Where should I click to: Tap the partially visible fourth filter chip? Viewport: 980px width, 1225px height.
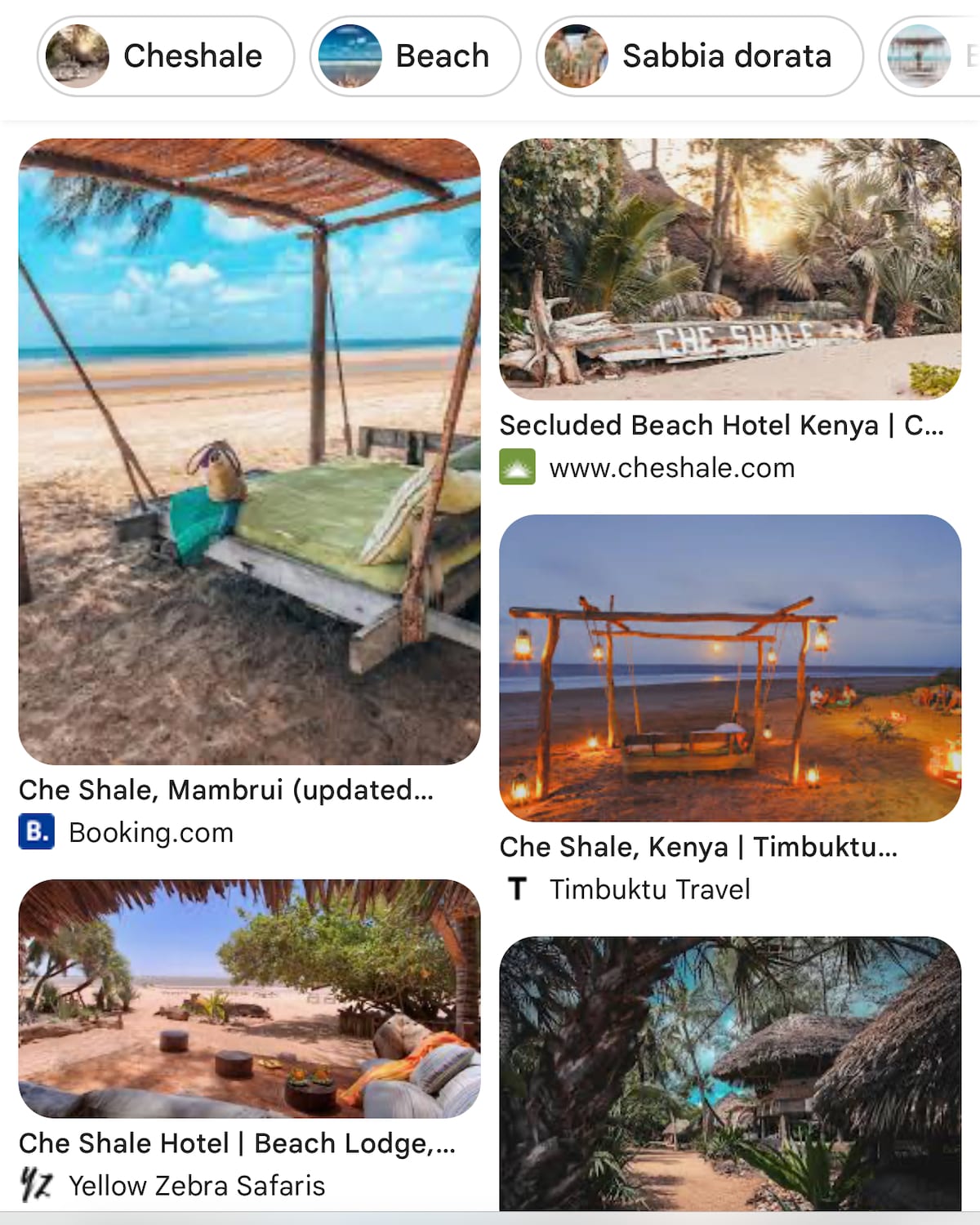[931, 56]
